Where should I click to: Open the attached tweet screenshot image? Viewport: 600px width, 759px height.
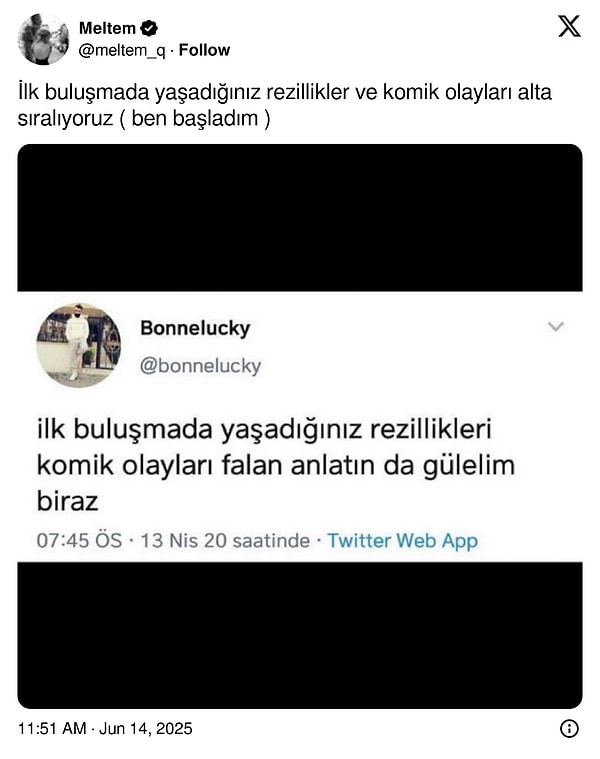300,426
